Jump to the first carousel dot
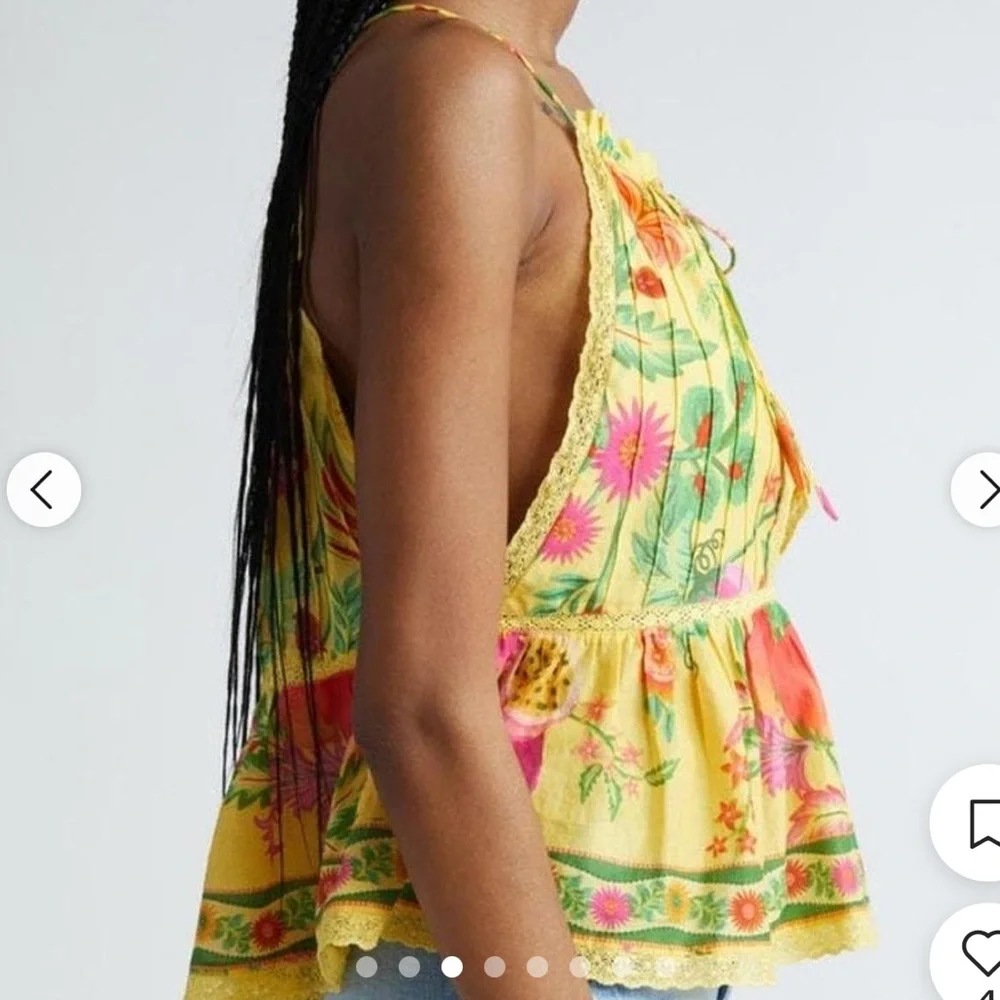1000x1000 pixels. pos(367,966)
